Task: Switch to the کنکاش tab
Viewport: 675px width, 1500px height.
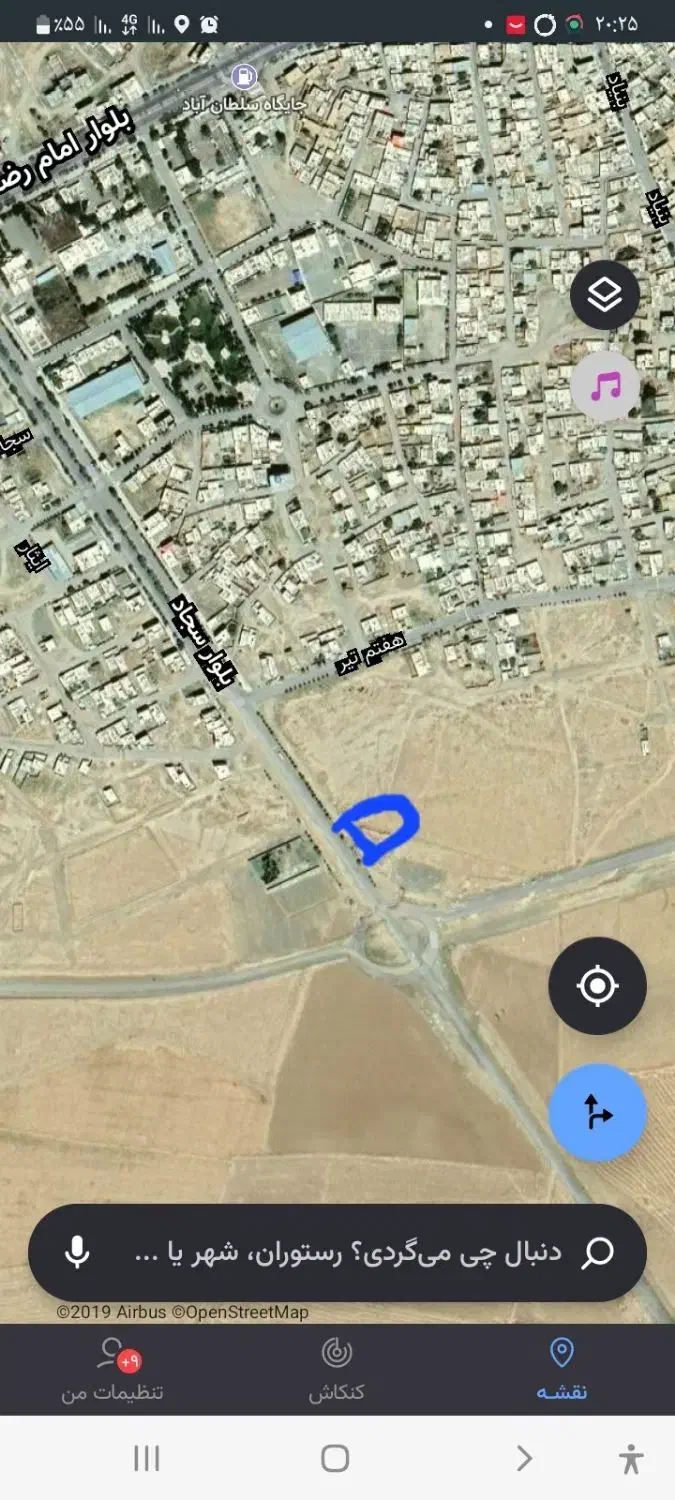Action: pyautogui.click(x=337, y=1370)
